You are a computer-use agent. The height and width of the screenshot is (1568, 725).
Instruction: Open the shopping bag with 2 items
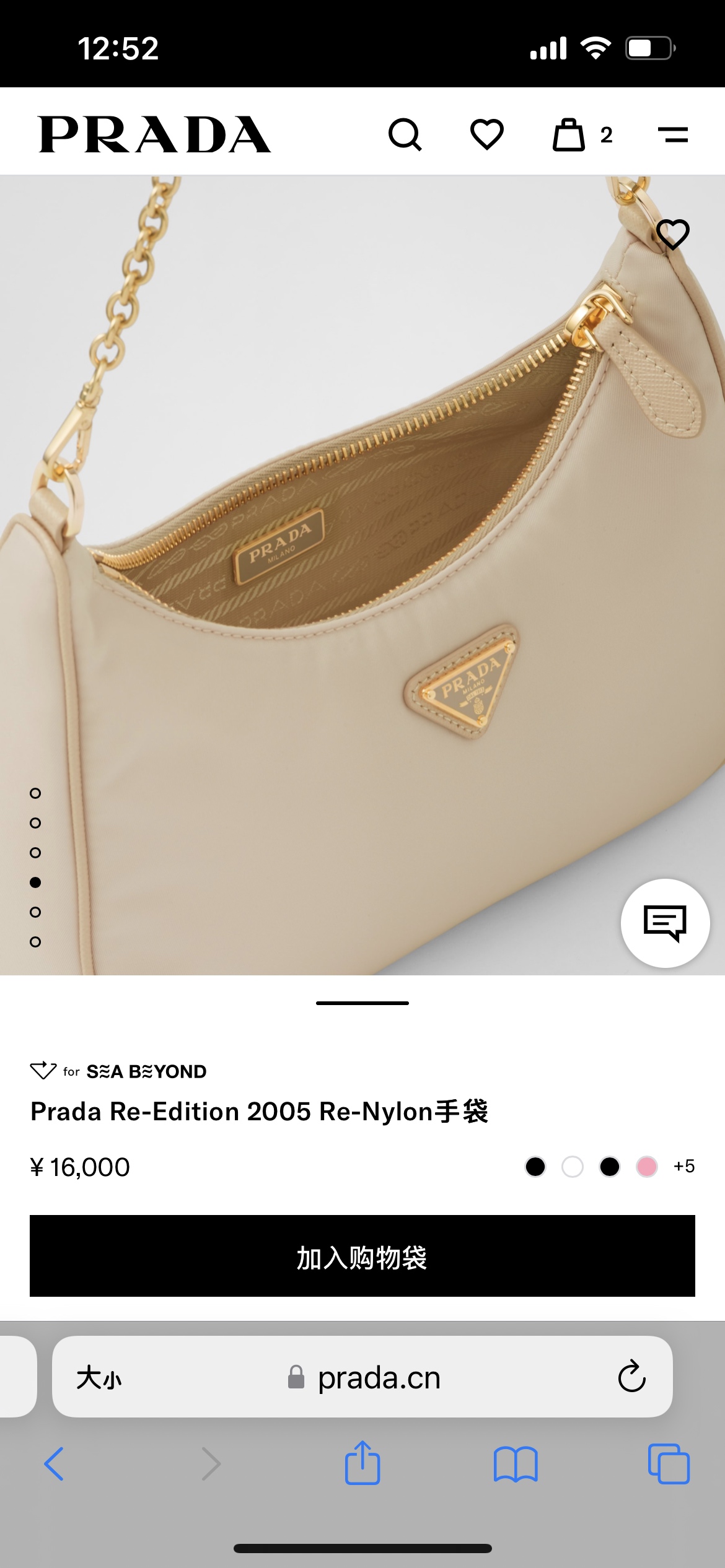pos(582,134)
